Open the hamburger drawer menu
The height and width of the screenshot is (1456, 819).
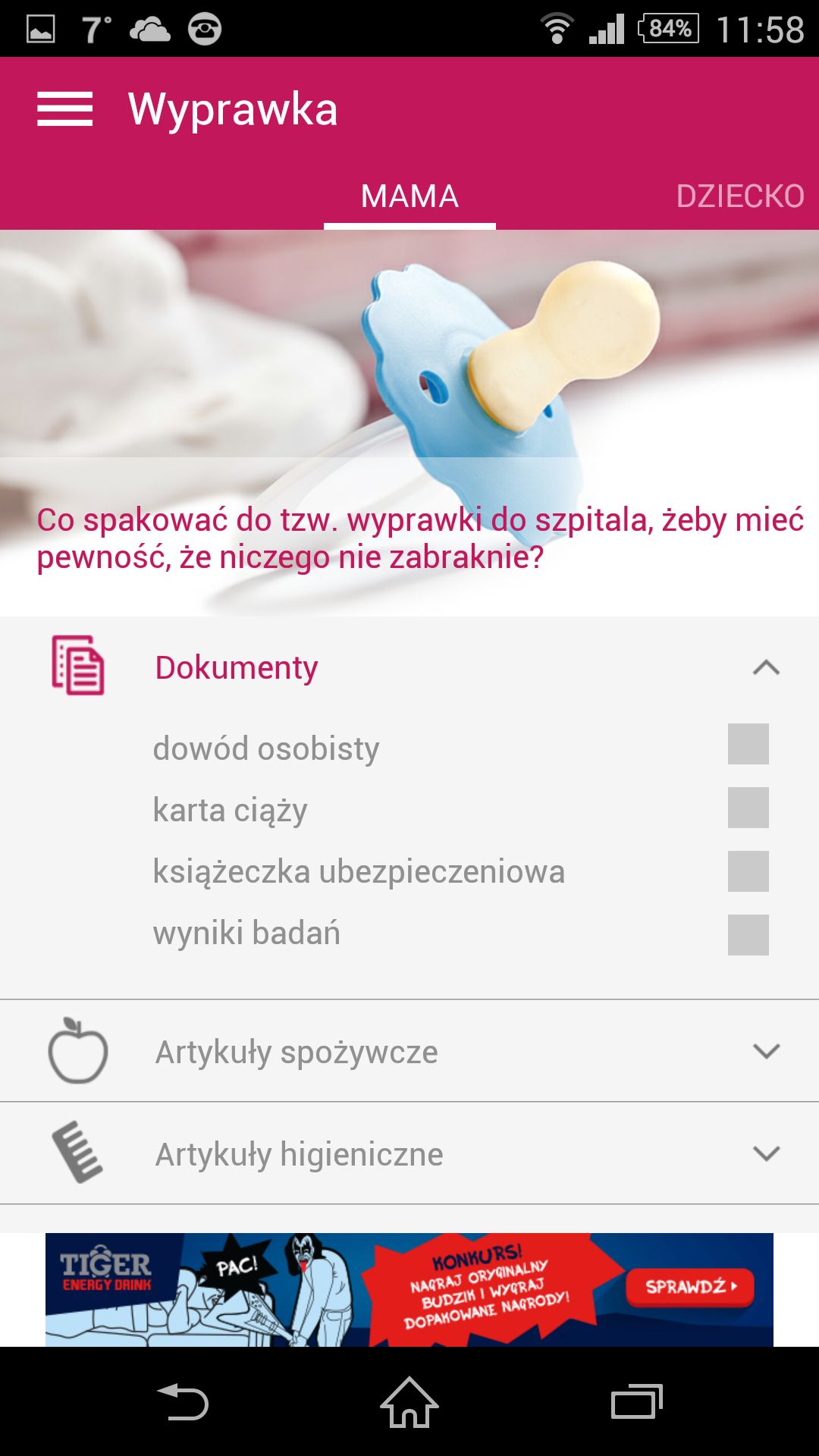pos(65,109)
